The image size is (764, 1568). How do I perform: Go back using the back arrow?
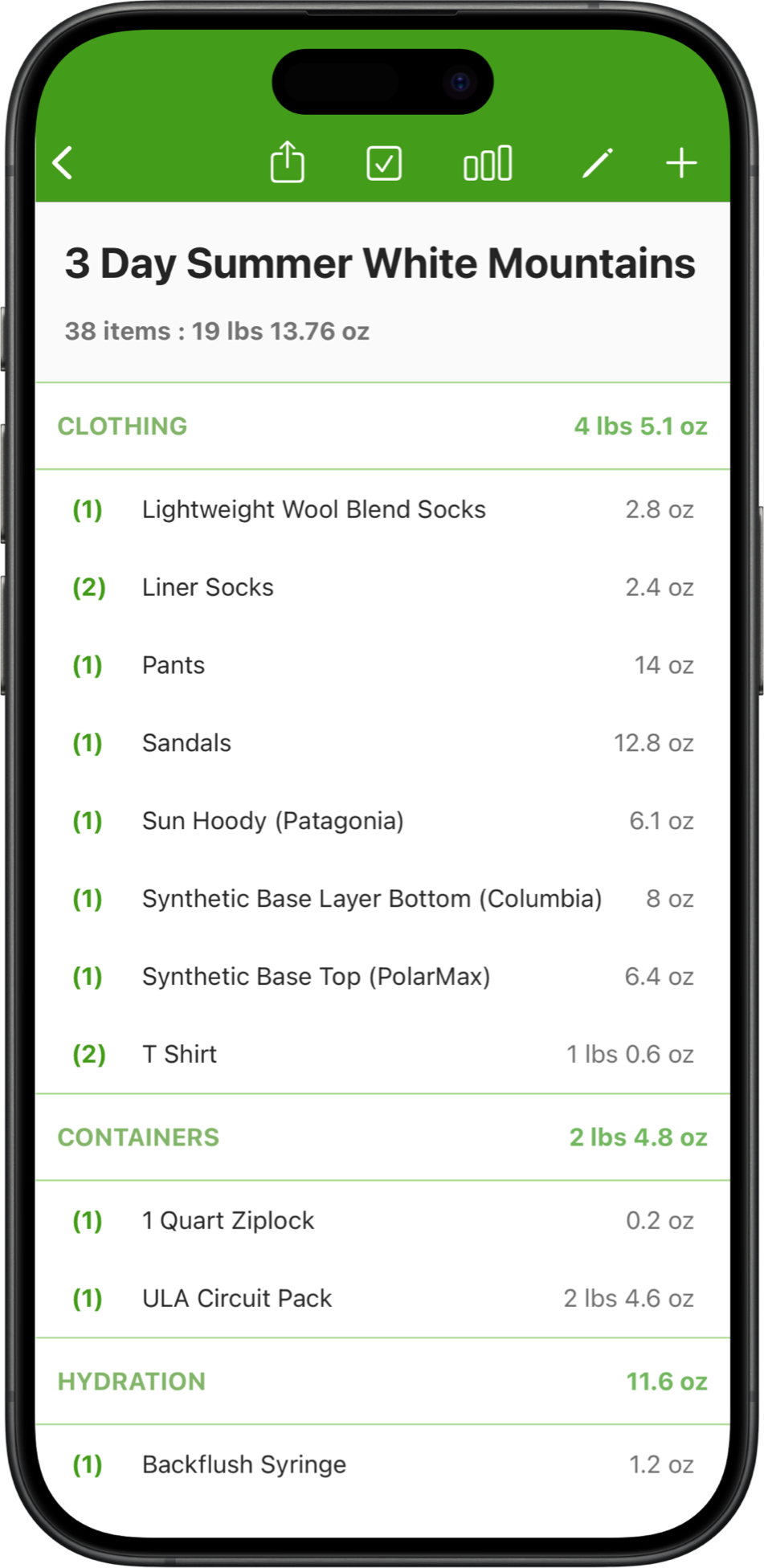pyautogui.click(x=63, y=163)
